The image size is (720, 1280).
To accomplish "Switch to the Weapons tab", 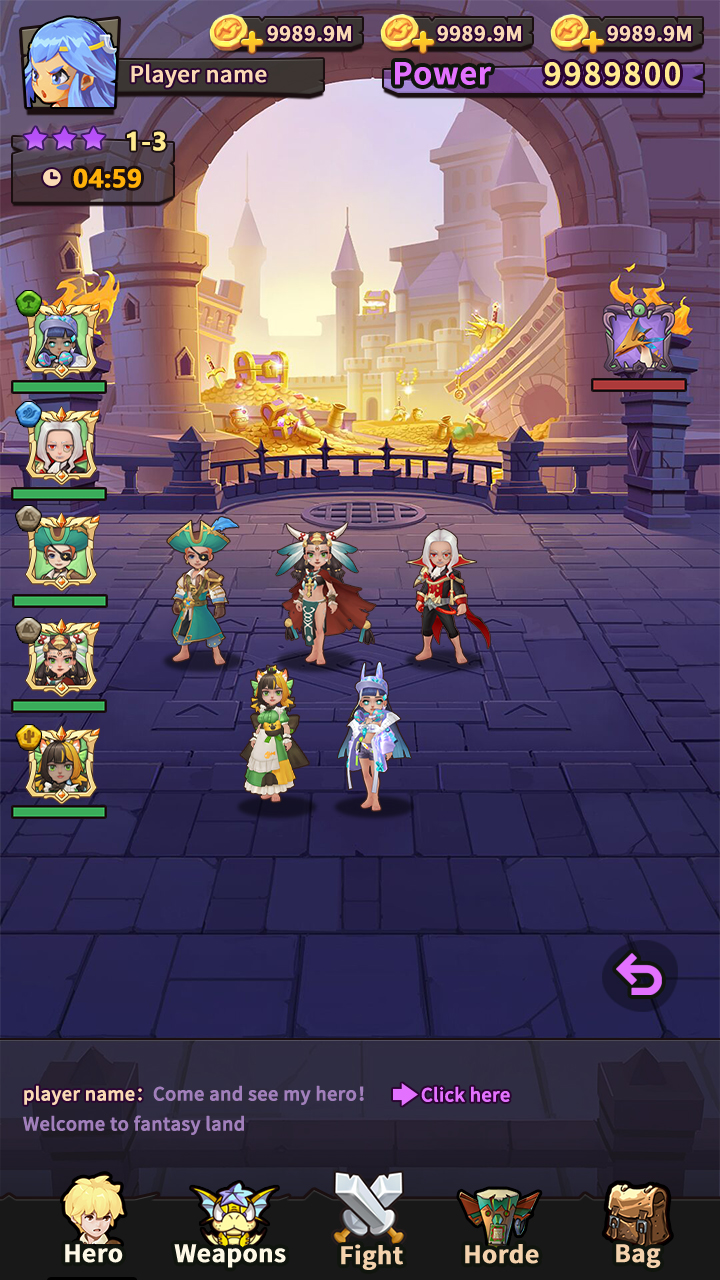I will click(x=231, y=1224).
